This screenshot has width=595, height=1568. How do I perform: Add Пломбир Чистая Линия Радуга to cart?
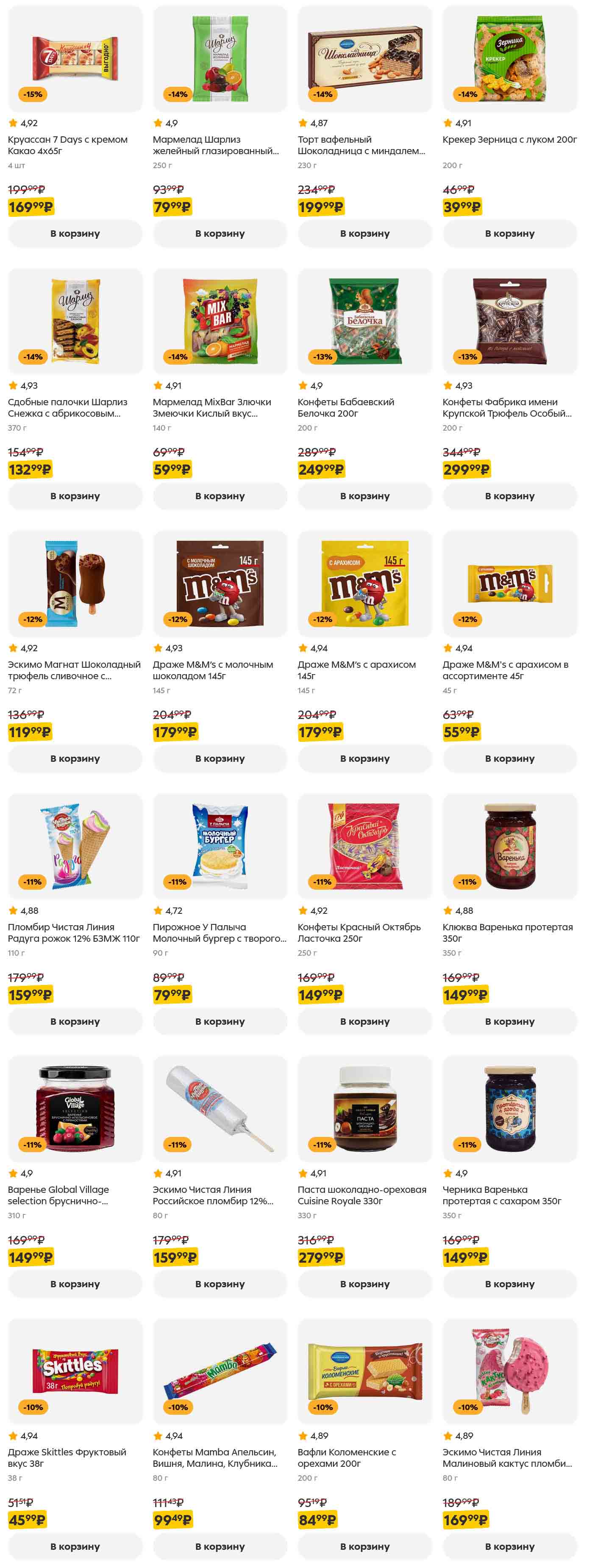click(75, 1021)
